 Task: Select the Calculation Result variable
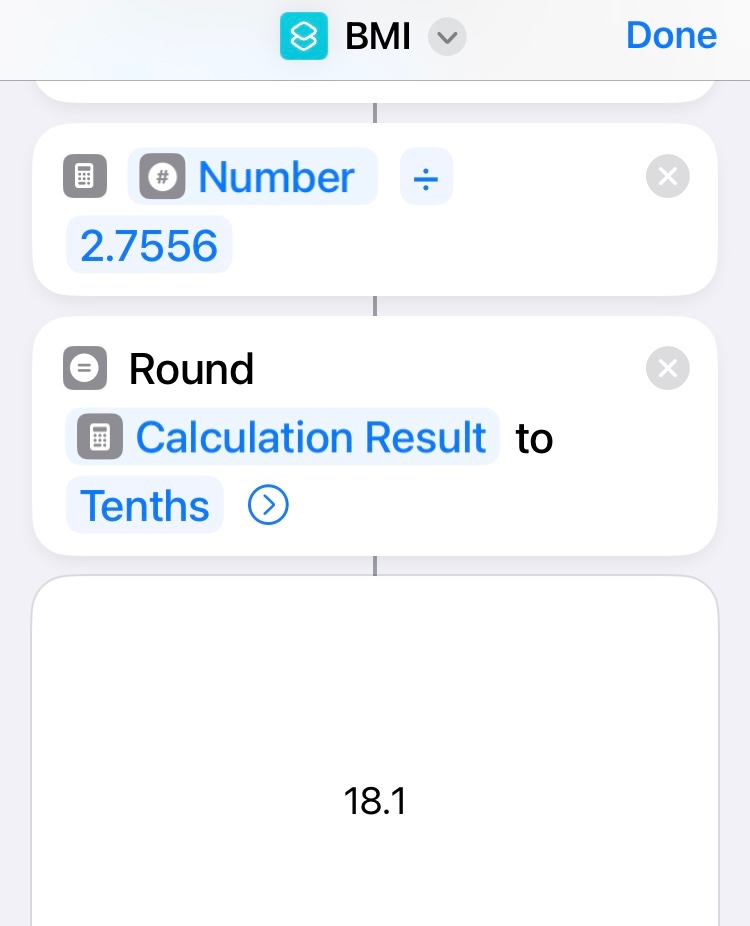point(282,437)
